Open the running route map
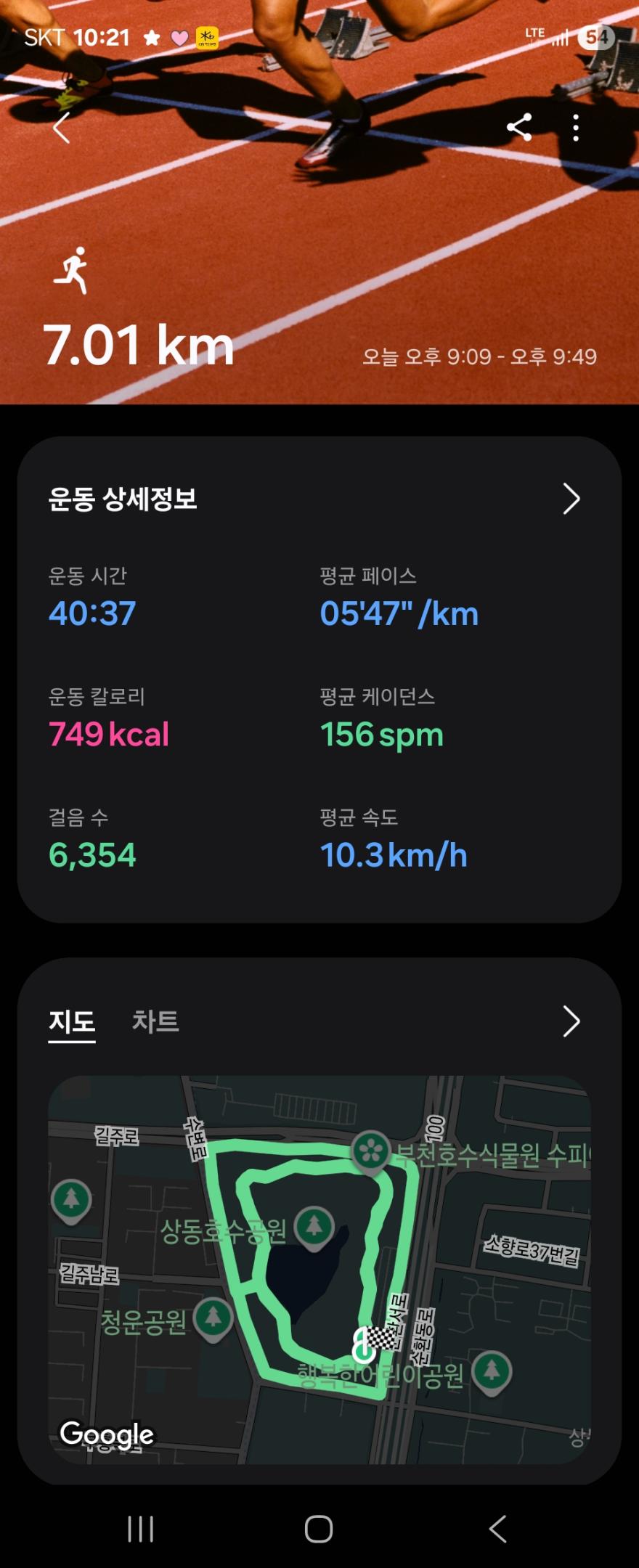Screen dimensions: 639x1568 pyautogui.click(x=319, y=1270)
